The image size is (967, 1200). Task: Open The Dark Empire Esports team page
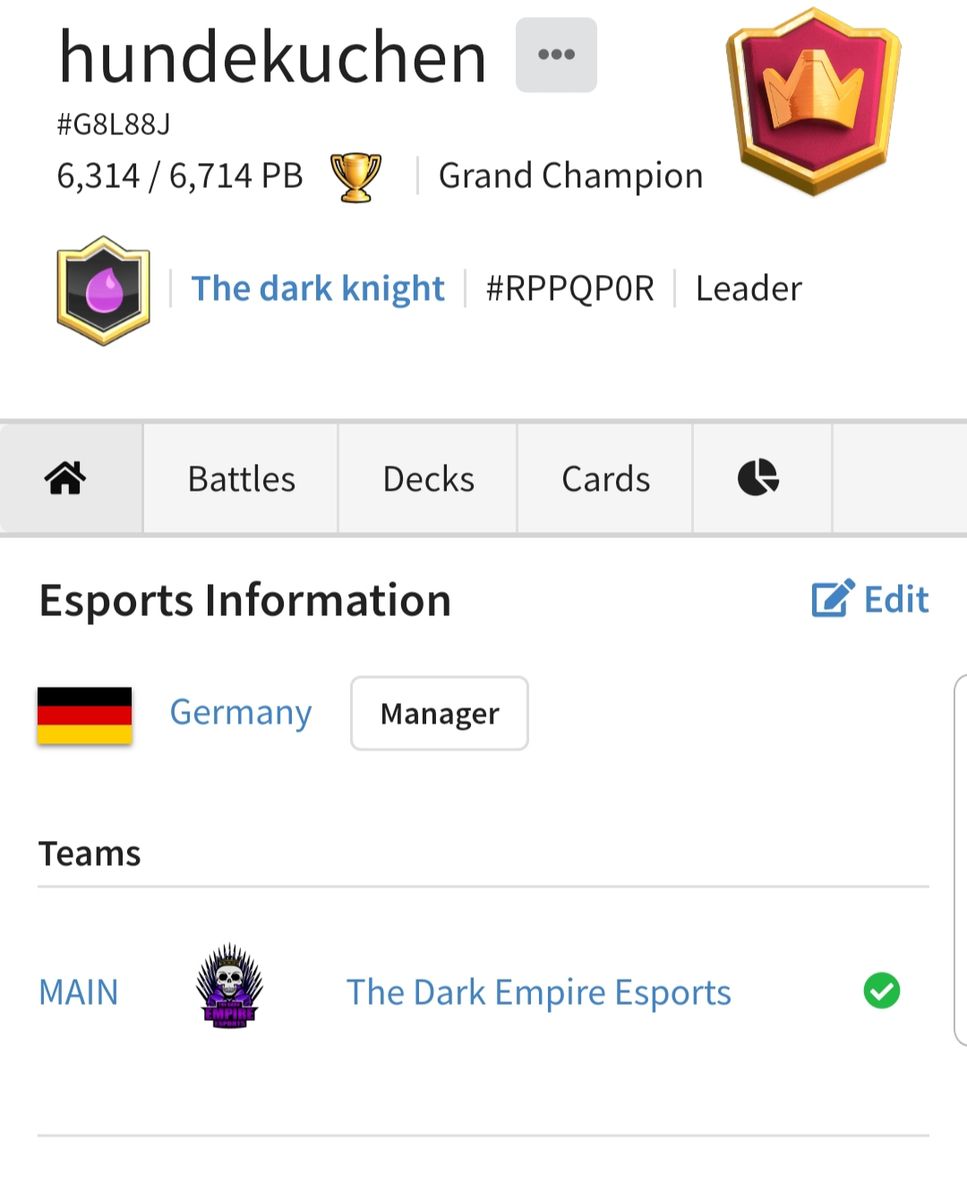coord(538,992)
